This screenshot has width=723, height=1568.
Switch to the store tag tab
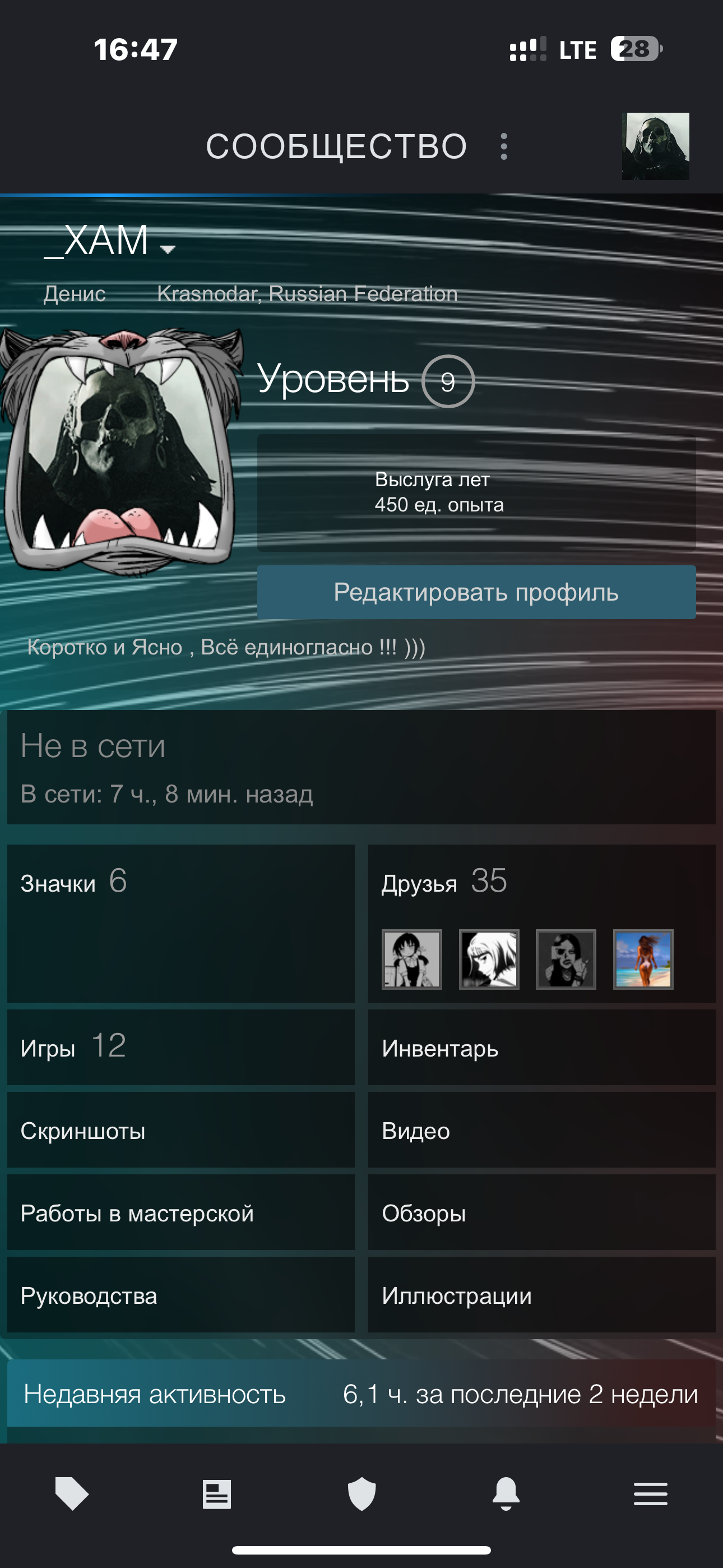coord(72,1494)
